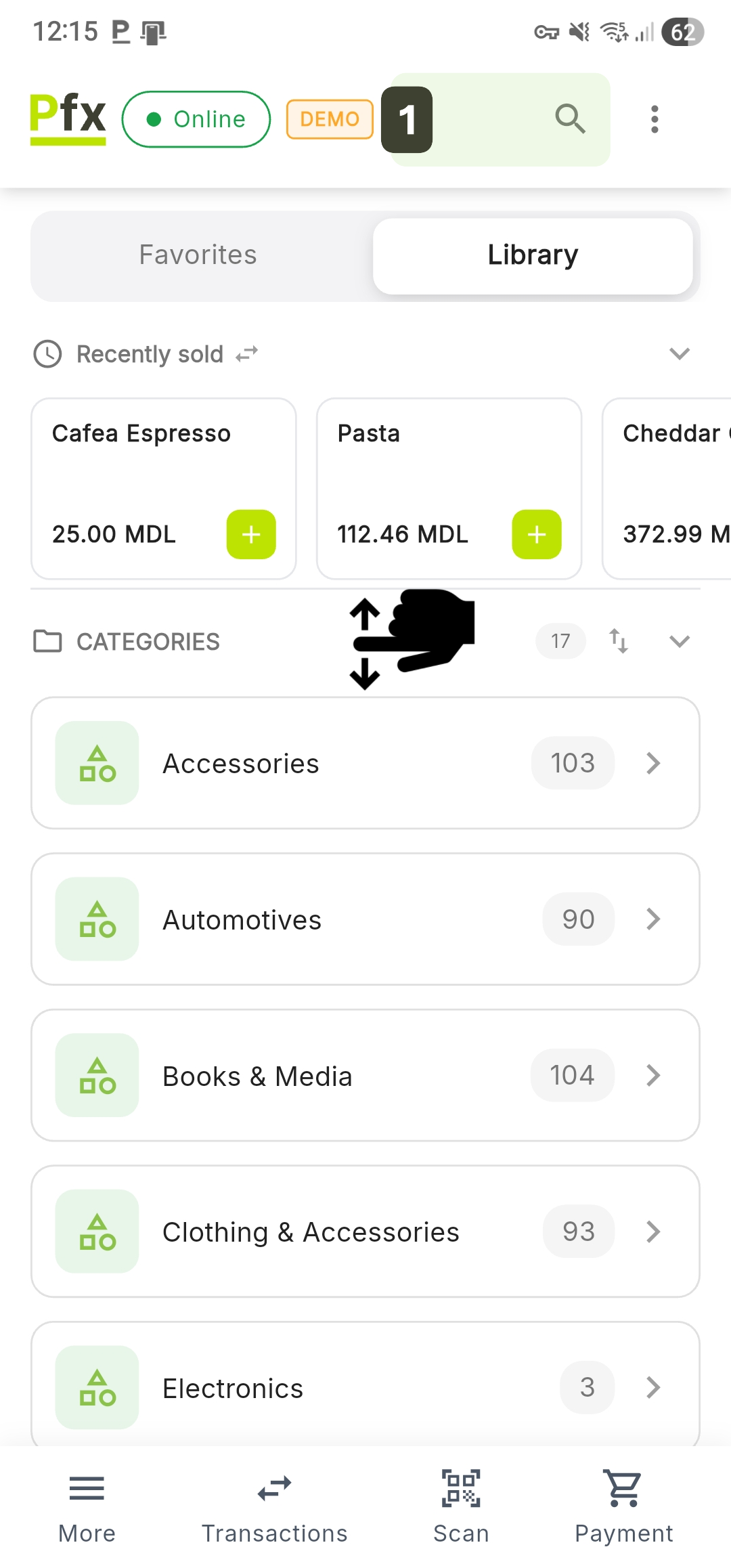731x1568 pixels.
Task: Open the Automotives category
Action: (365, 919)
